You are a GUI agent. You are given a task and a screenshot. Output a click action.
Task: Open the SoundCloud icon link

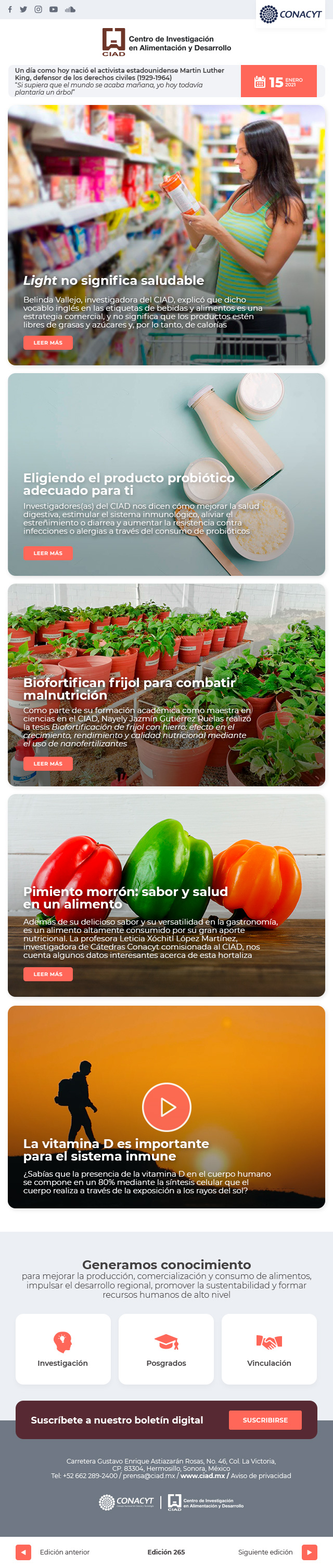(70, 10)
